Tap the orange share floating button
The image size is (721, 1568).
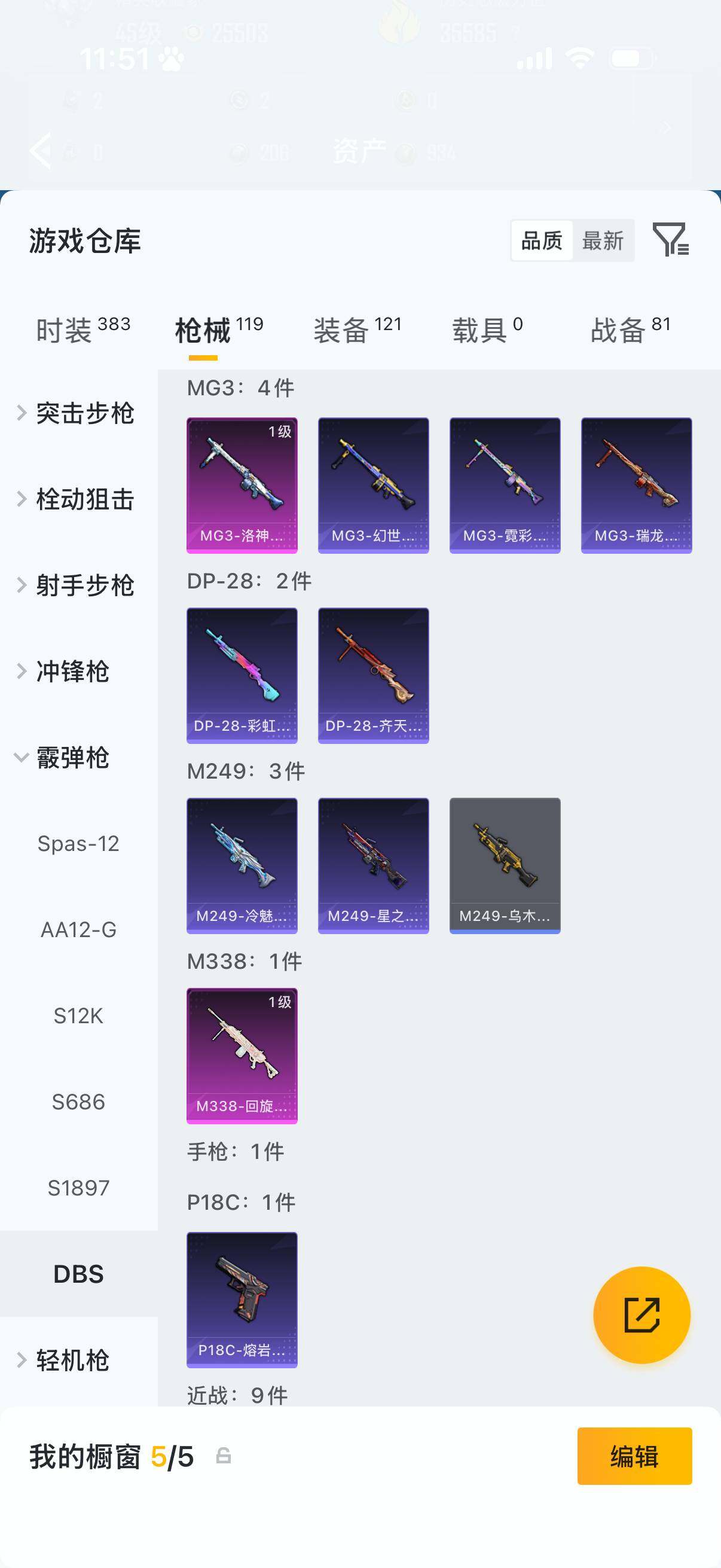coord(641,1315)
